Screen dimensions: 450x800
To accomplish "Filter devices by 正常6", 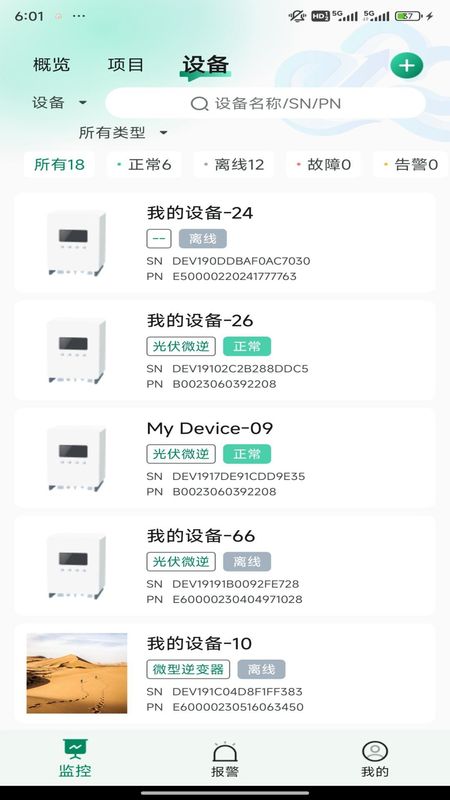I will pyautogui.click(x=144, y=164).
